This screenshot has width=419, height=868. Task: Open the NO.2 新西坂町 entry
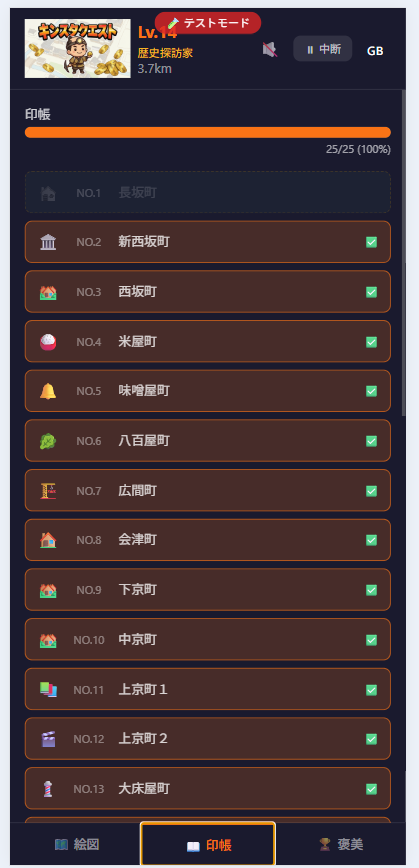point(208,242)
